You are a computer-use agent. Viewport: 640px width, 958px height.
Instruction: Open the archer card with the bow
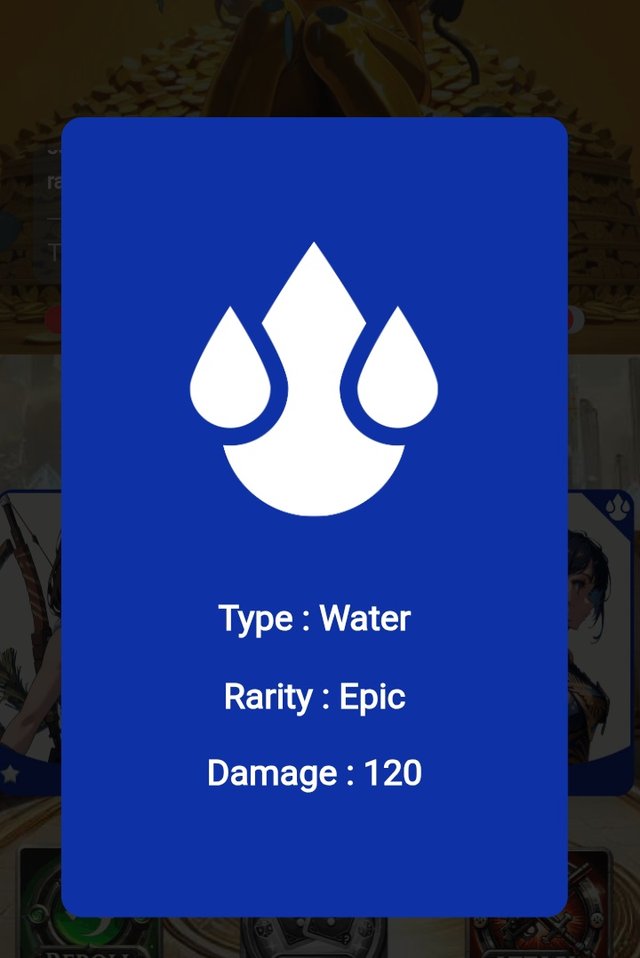click(x=30, y=640)
